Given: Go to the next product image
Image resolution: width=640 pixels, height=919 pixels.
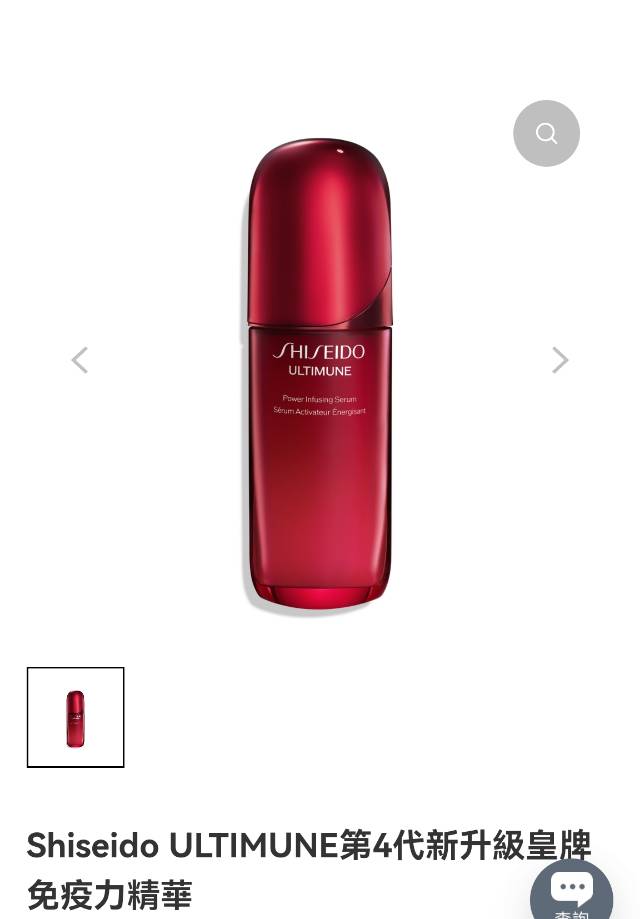Looking at the screenshot, I should (x=560, y=360).
